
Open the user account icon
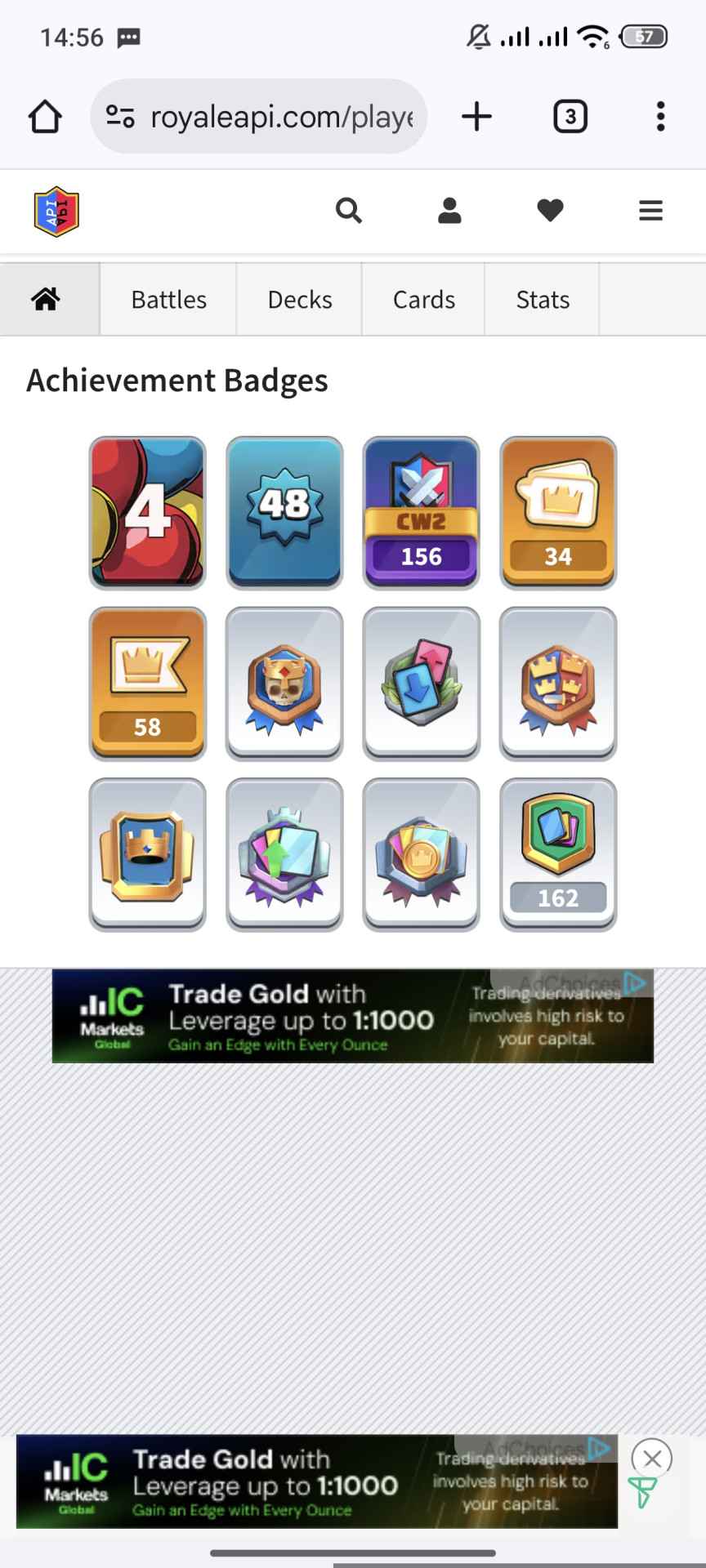449,211
